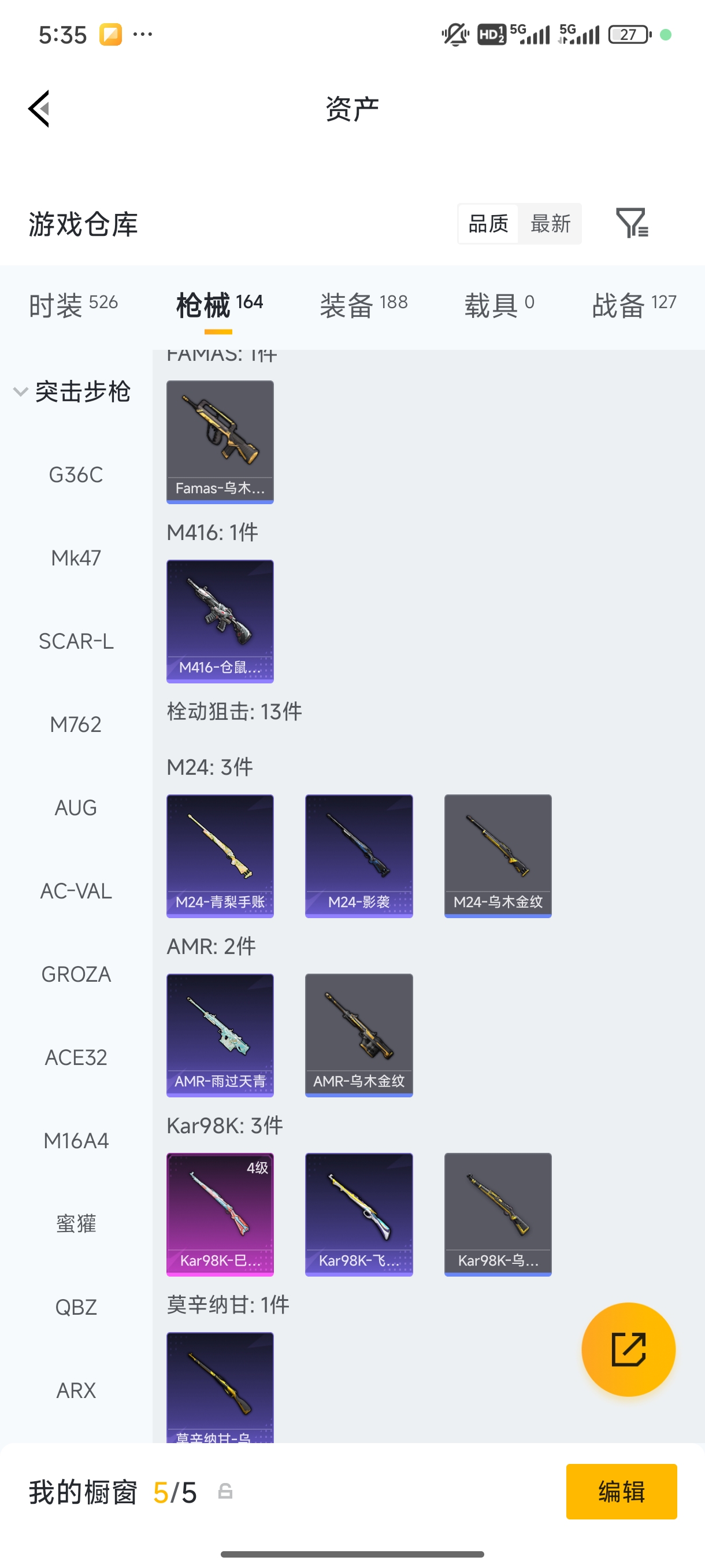The image size is (705, 1568).
Task: Sort the warehouse by 最新
Action: point(550,223)
